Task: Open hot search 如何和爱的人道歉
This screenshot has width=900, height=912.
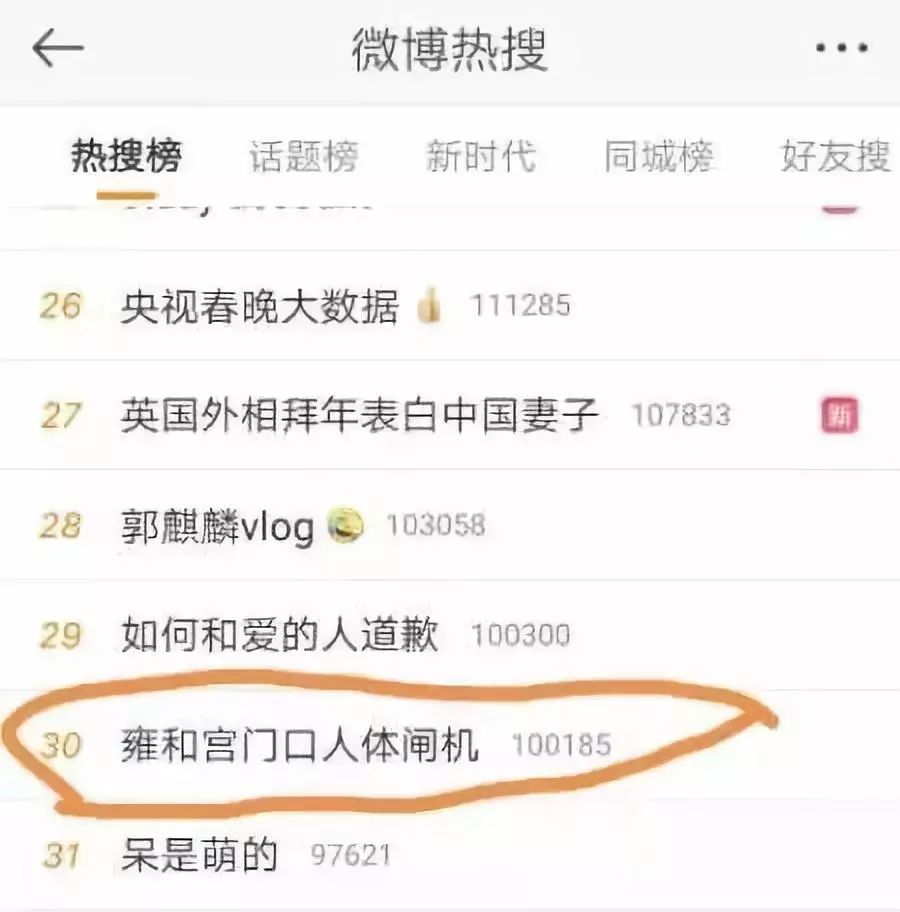Action: click(x=280, y=635)
